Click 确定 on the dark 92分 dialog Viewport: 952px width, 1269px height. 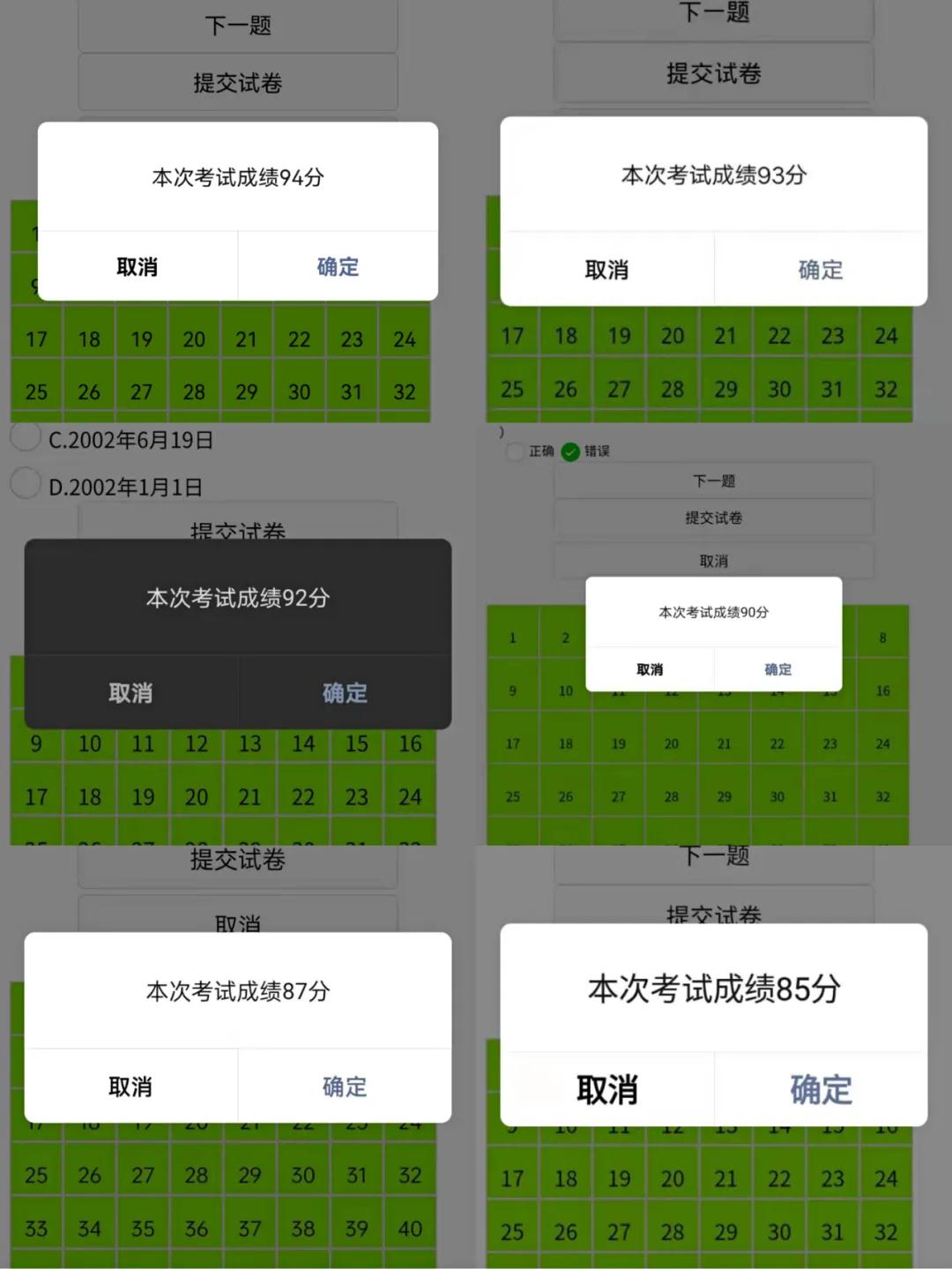pos(345,693)
